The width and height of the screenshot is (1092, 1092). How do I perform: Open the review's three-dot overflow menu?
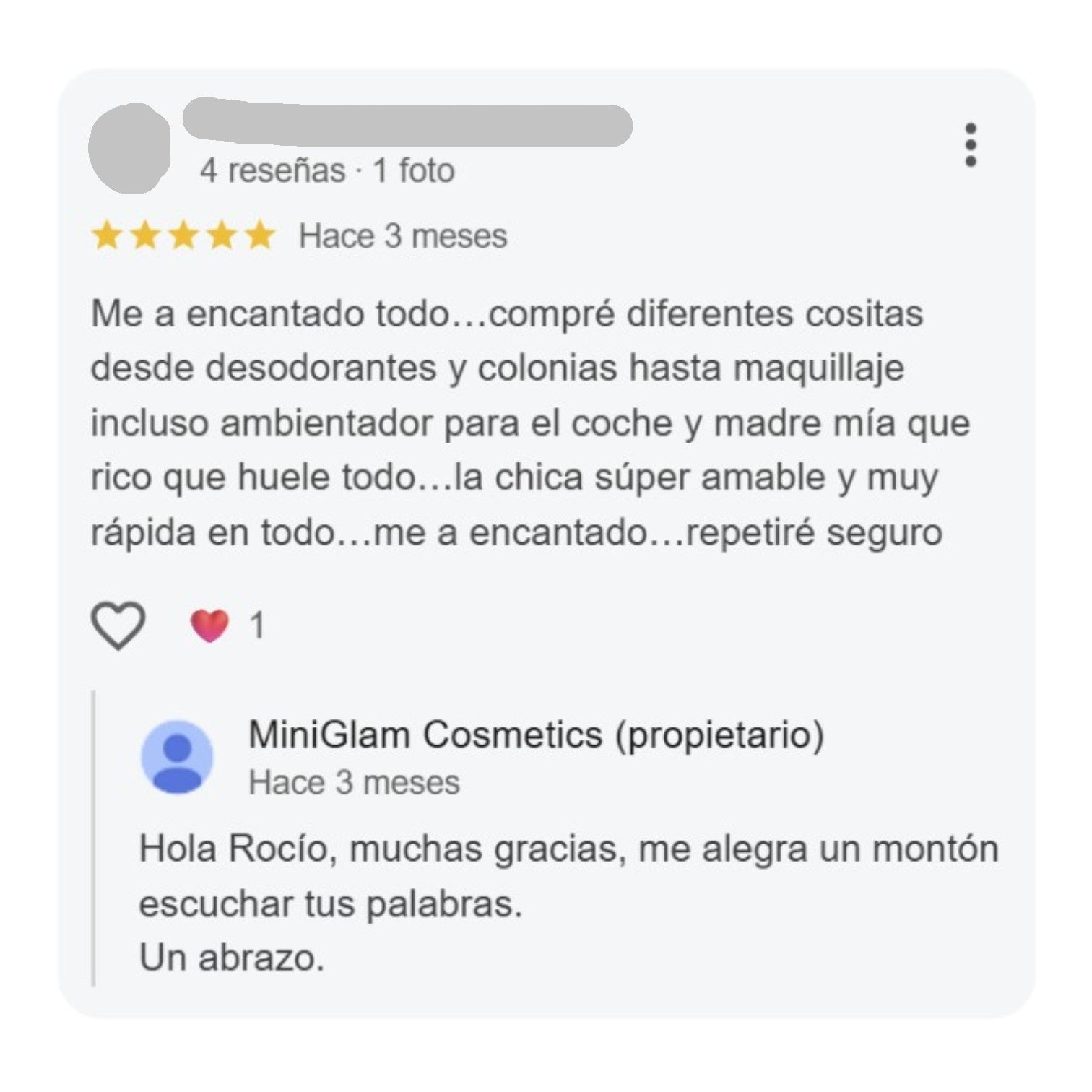(971, 145)
